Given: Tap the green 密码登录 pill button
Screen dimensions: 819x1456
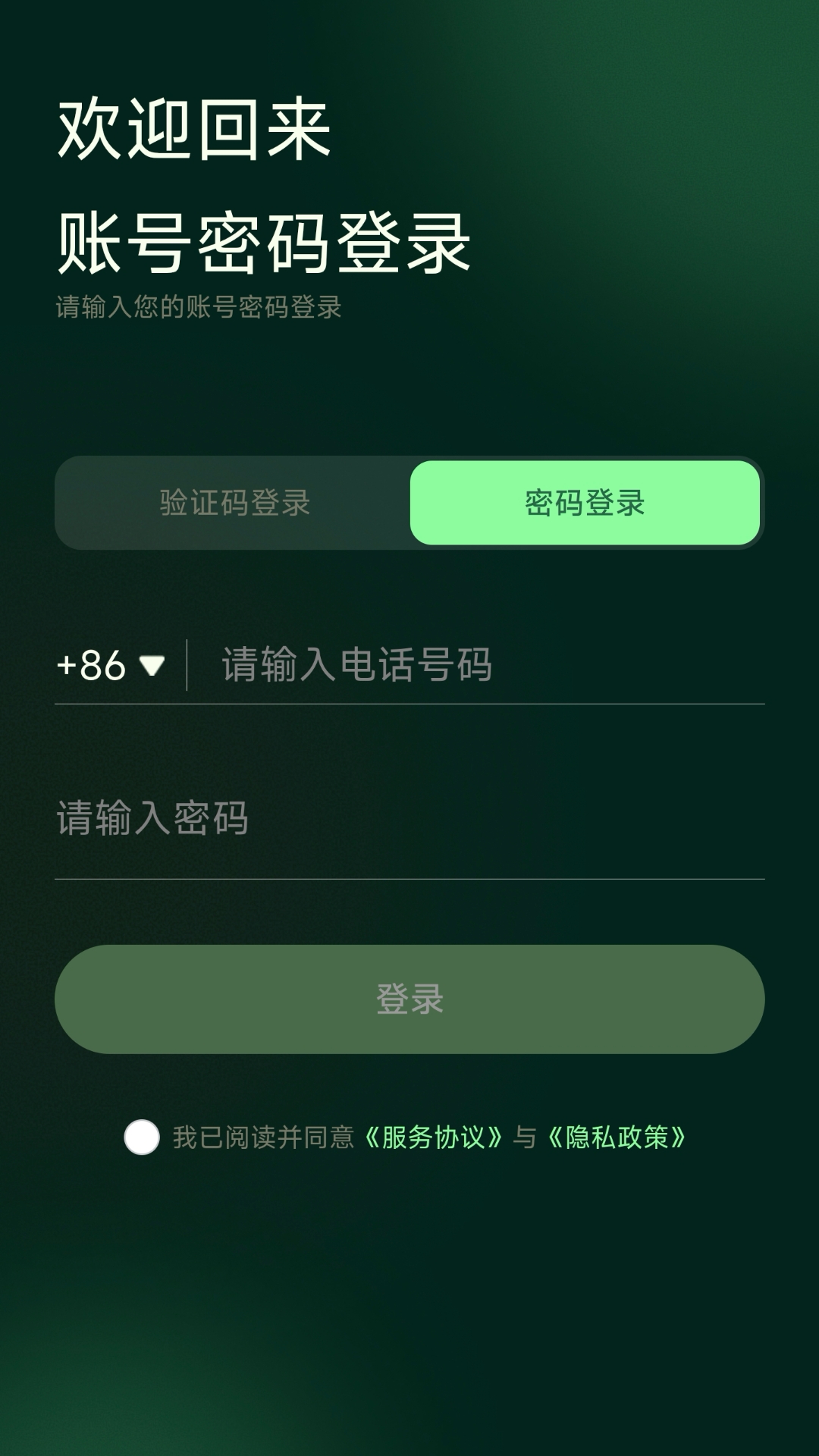Looking at the screenshot, I should tap(584, 500).
